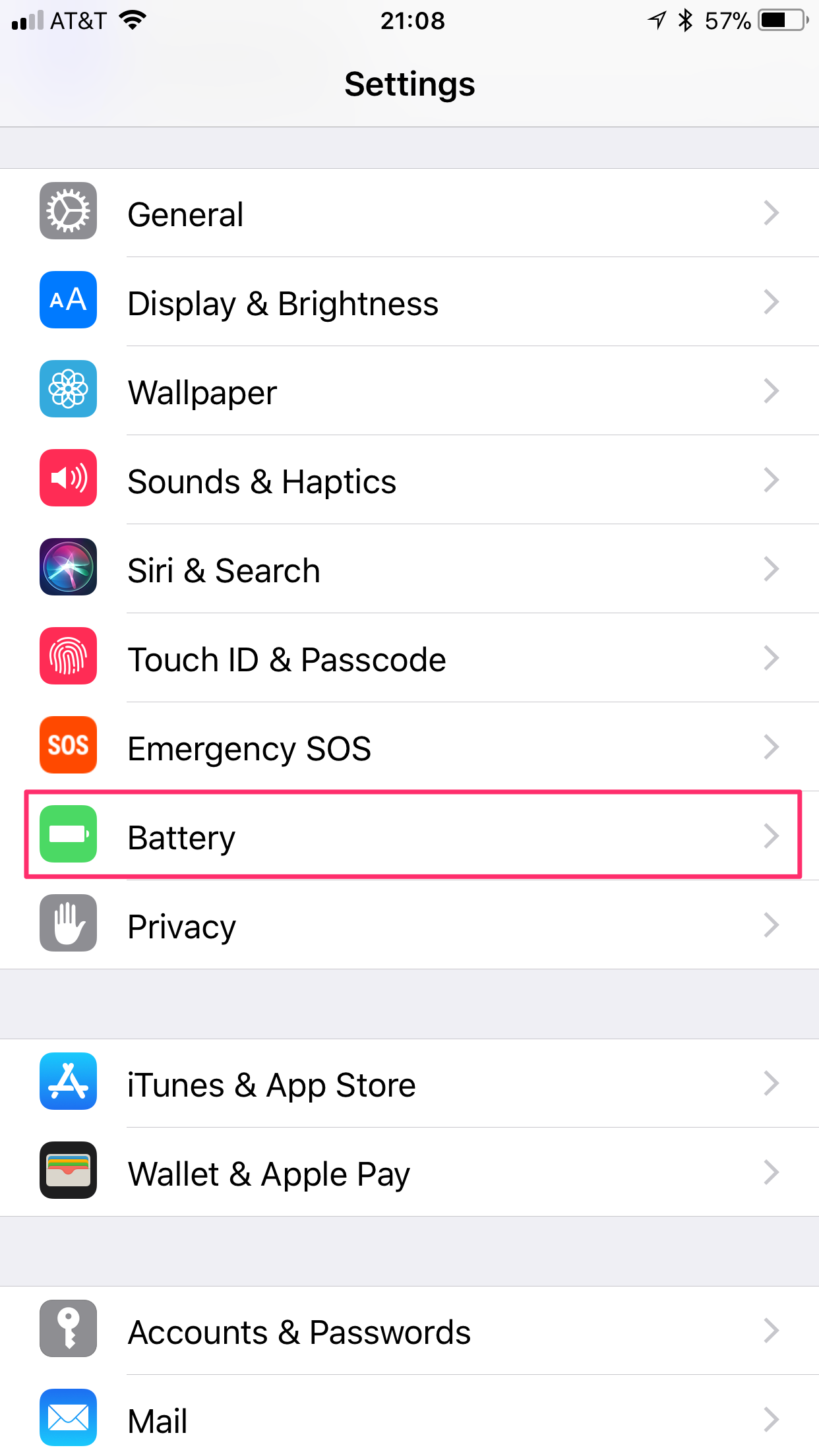
Task: Go to Display & Brightness
Action: click(409, 302)
